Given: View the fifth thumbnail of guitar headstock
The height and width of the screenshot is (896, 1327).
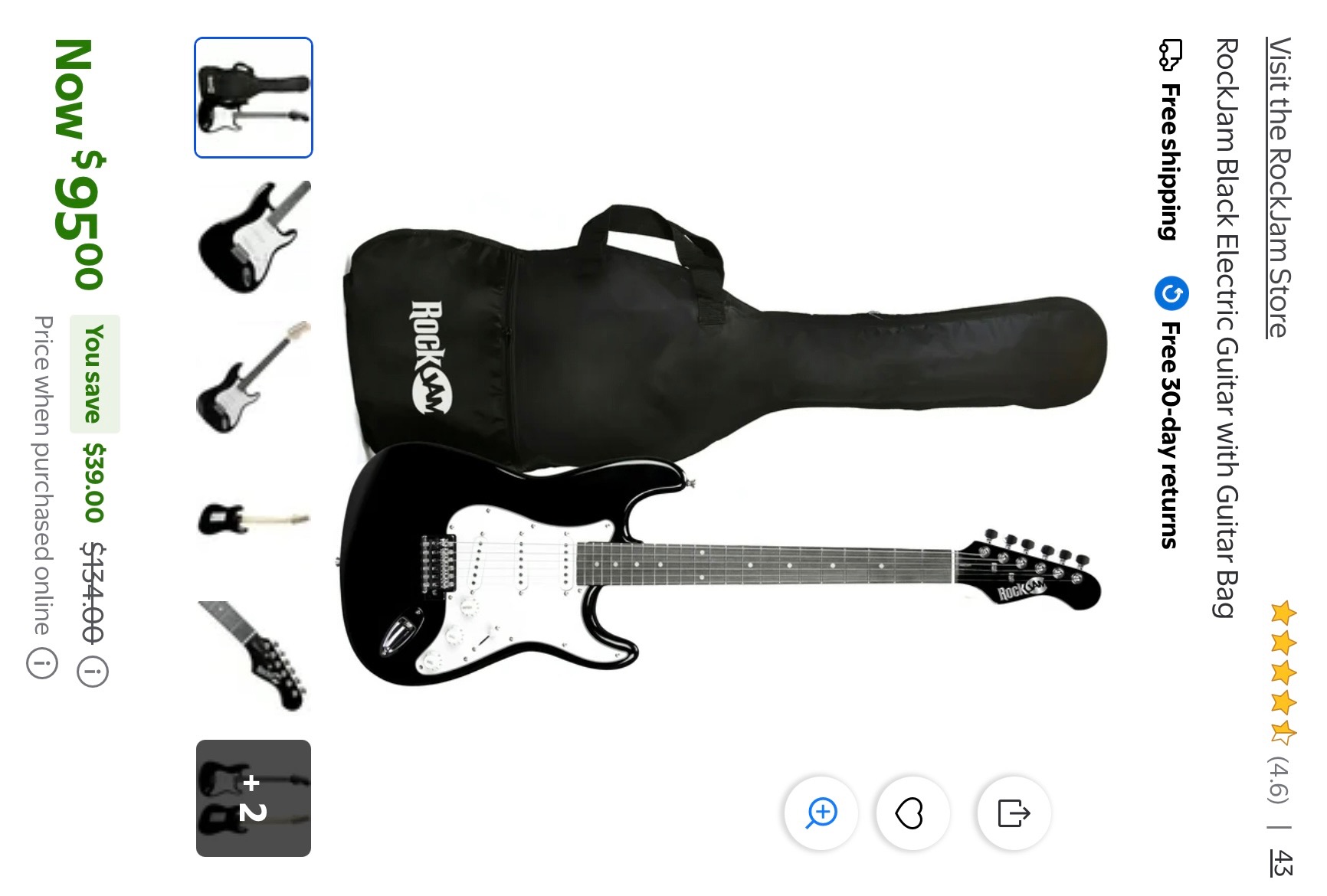Looking at the screenshot, I should click(x=254, y=657).
